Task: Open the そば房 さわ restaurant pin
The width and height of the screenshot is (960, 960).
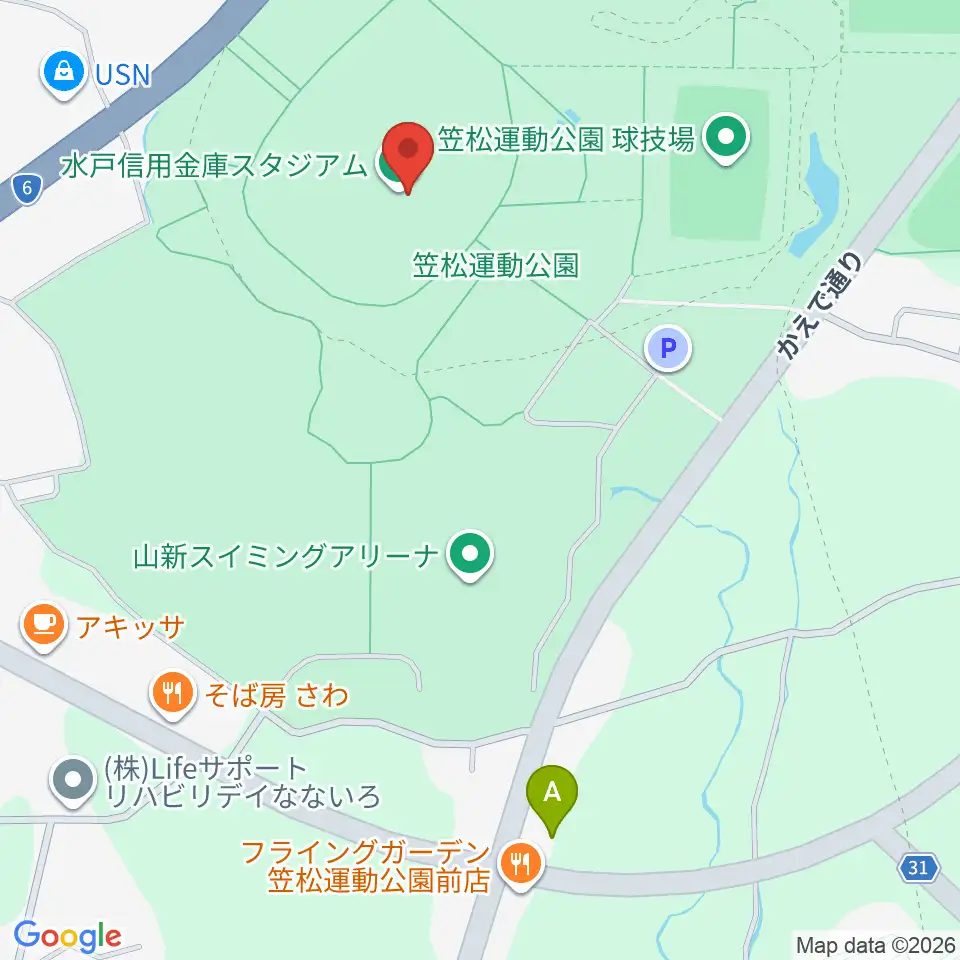Action: pyautogui.click(x=174, y=694)
